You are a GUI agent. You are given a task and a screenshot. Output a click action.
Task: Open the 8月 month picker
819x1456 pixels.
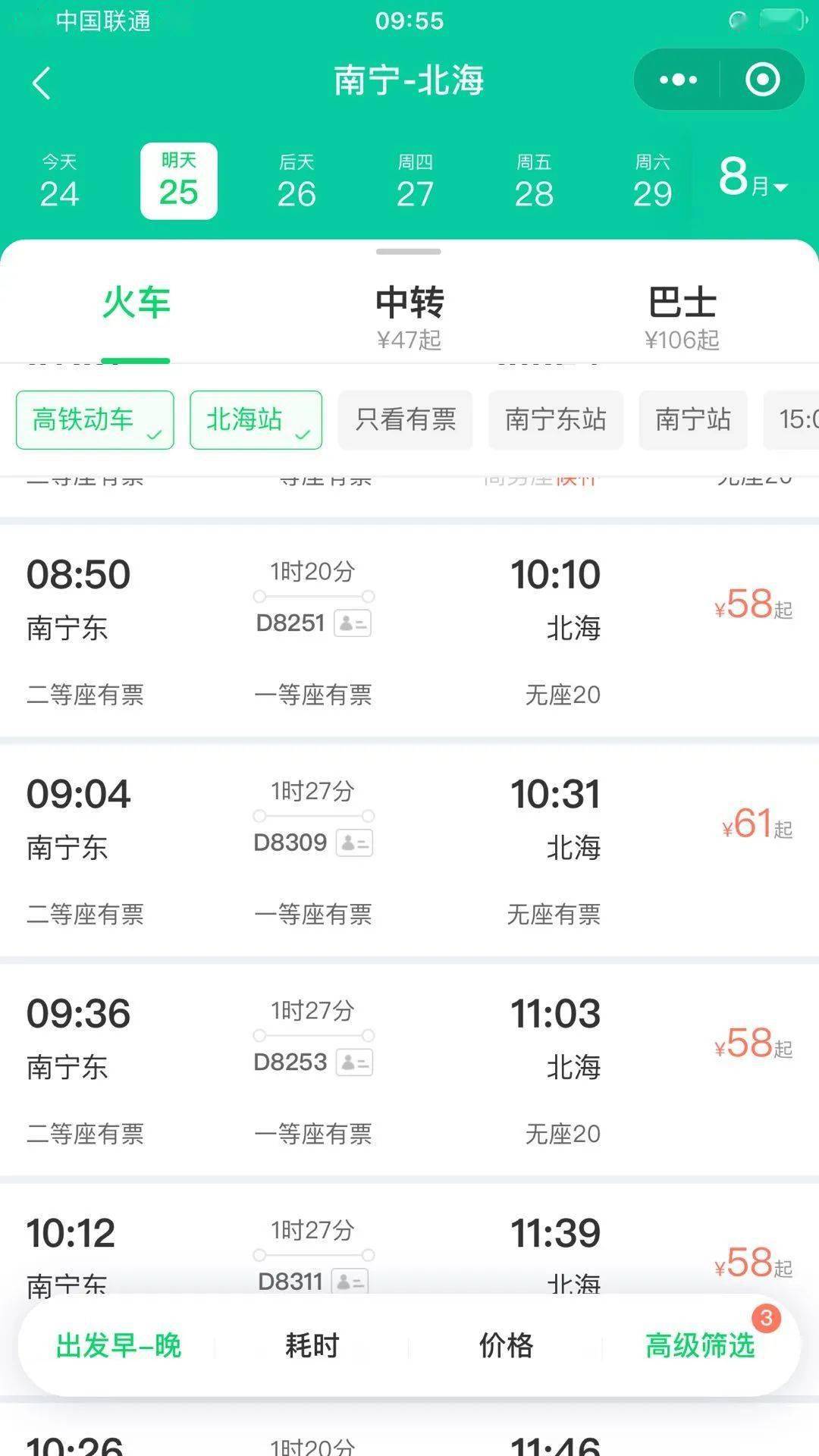(752, 179)
